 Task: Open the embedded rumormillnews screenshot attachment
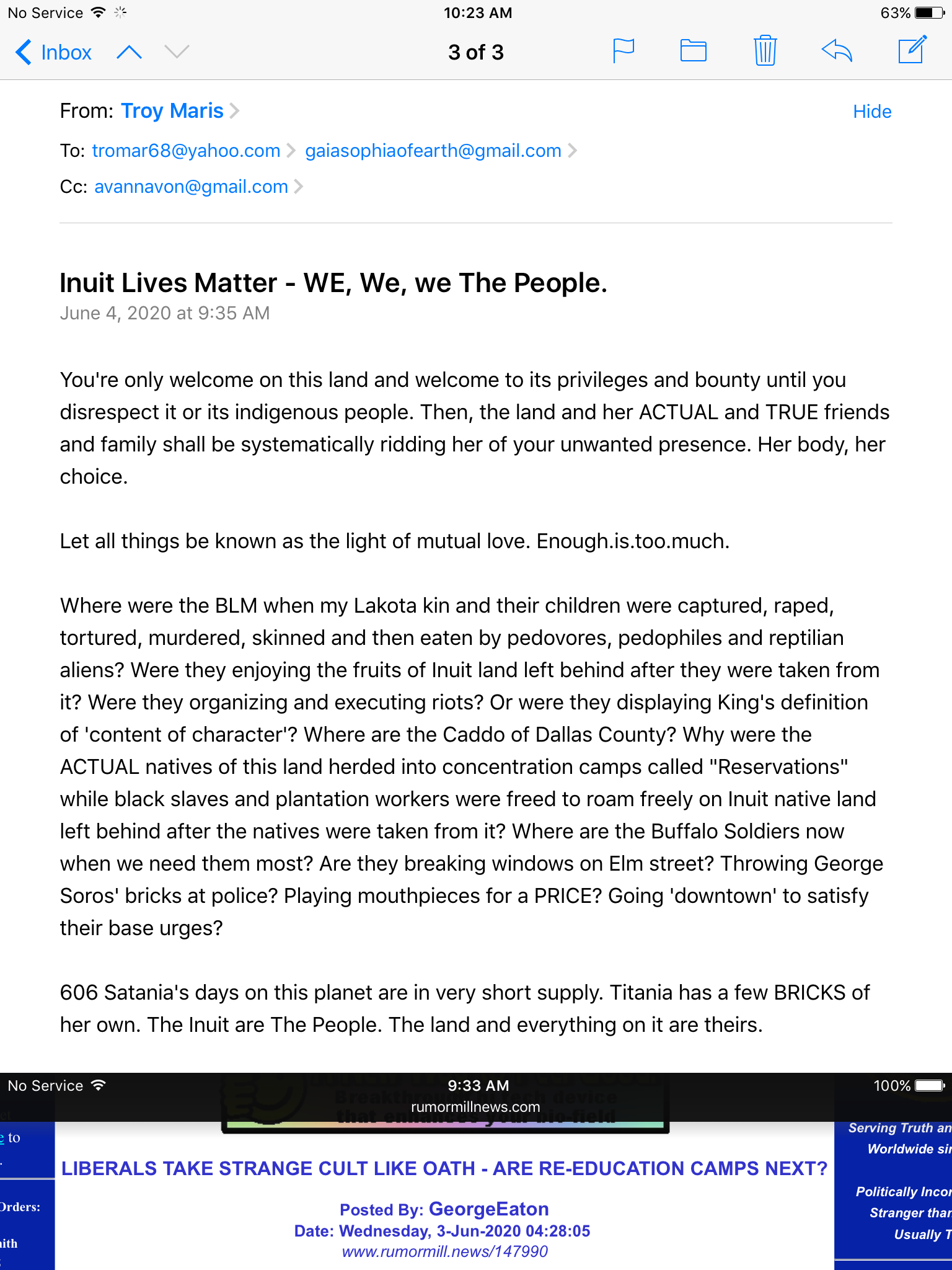pyautogui.click(x=476, y=1171)
